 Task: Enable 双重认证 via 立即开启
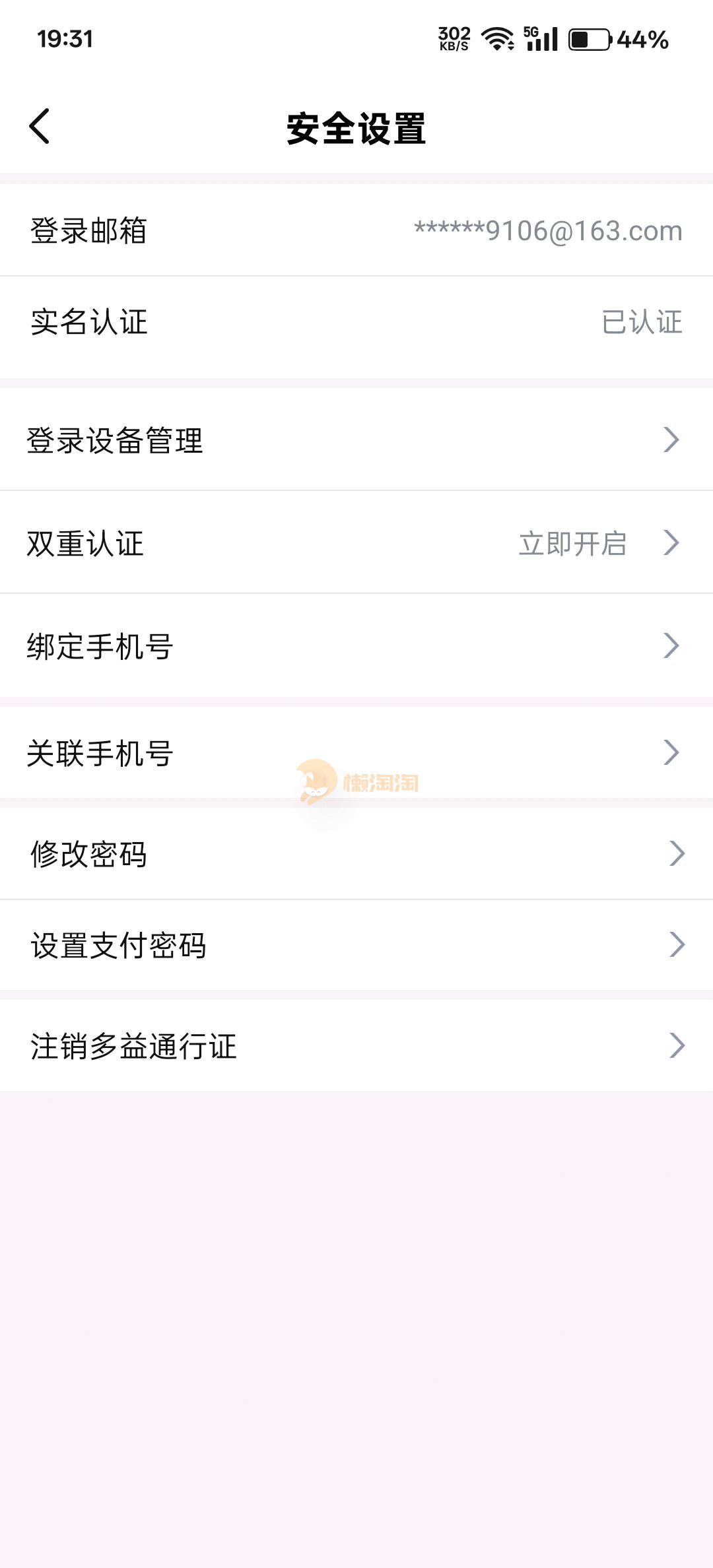(x=572, y=544)
